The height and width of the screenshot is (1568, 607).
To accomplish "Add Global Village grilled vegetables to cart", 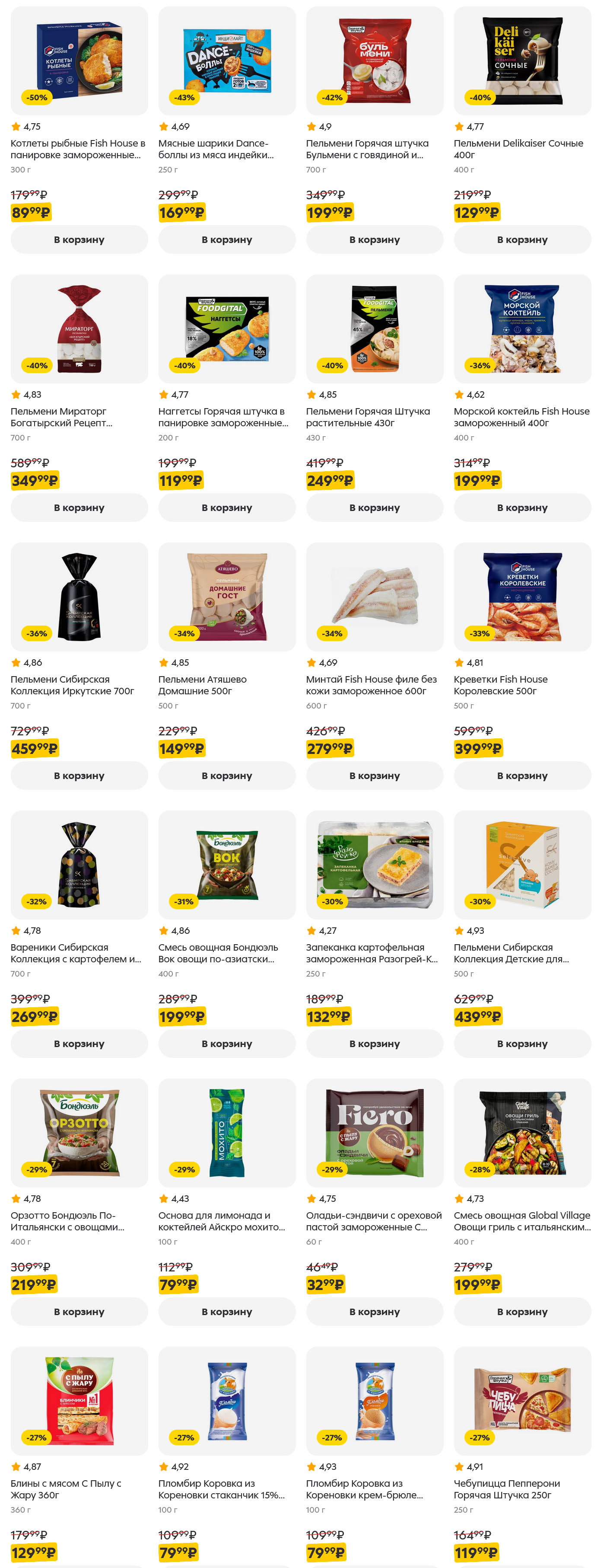I will 522,1312.
